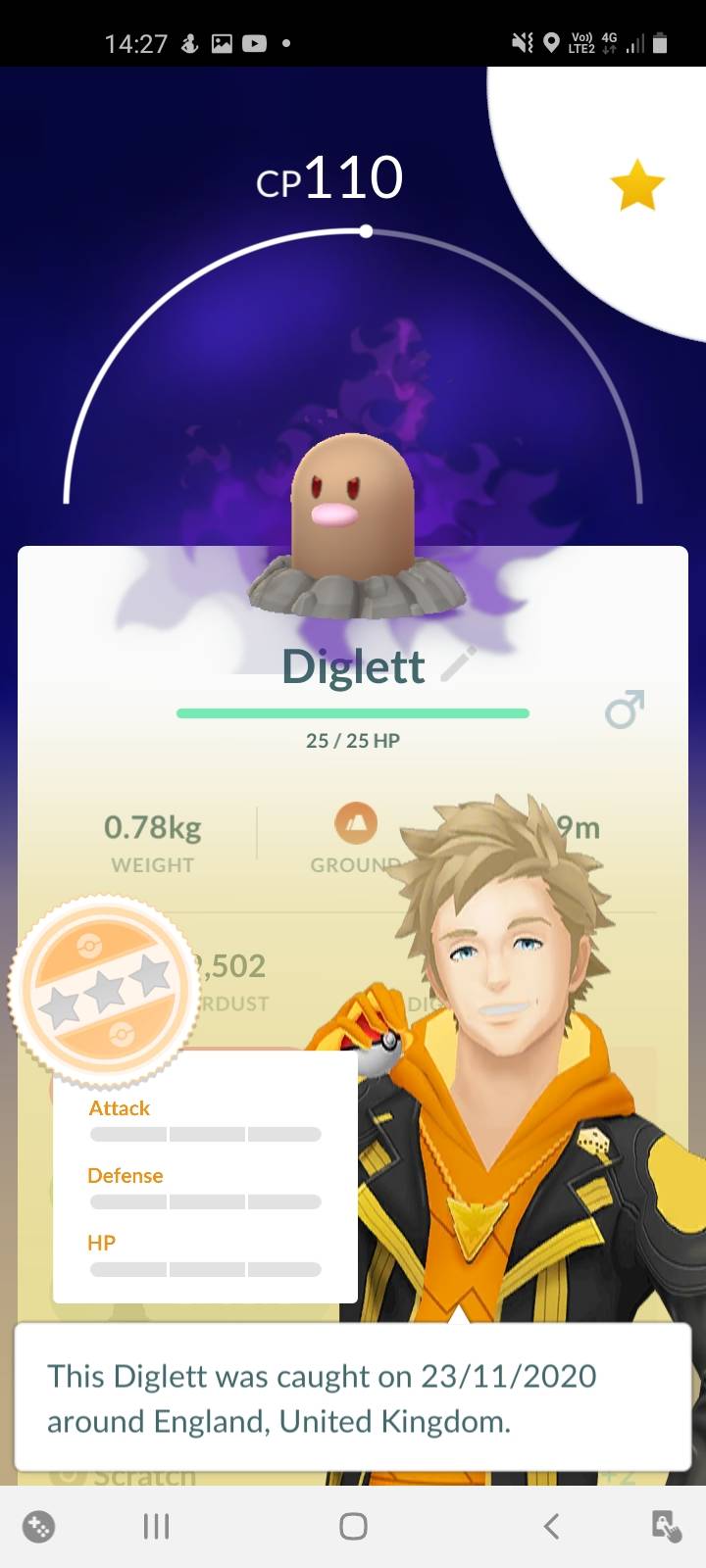Tap the male gender symbol

coord(625,709)
